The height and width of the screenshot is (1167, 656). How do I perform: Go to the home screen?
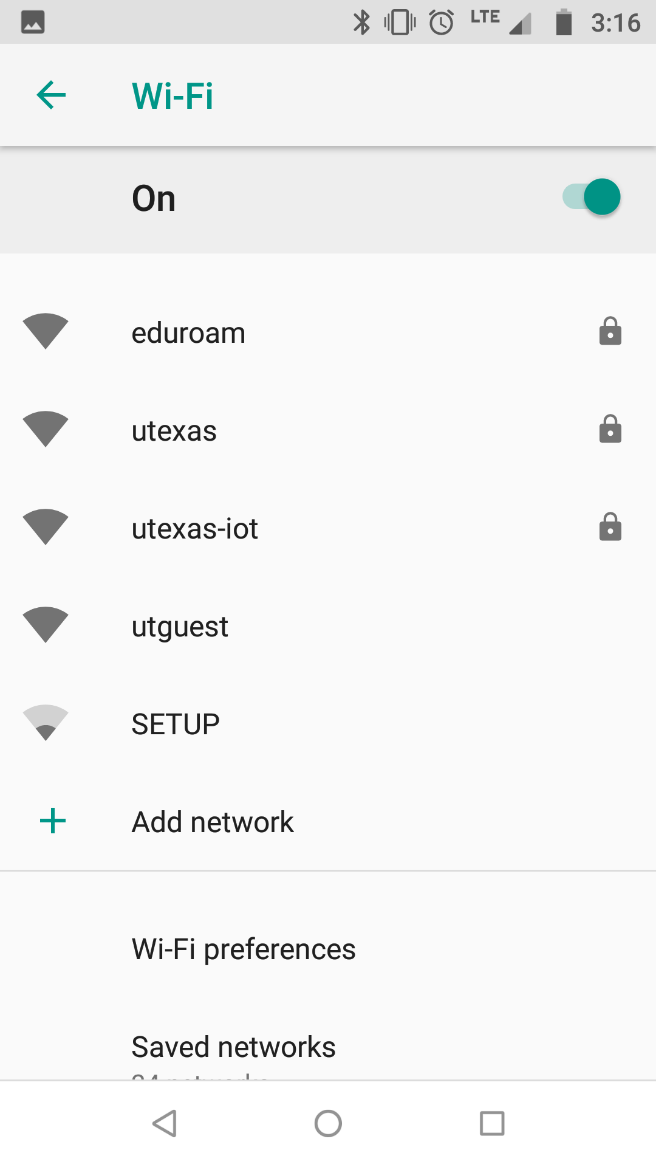pos(328,1123)
